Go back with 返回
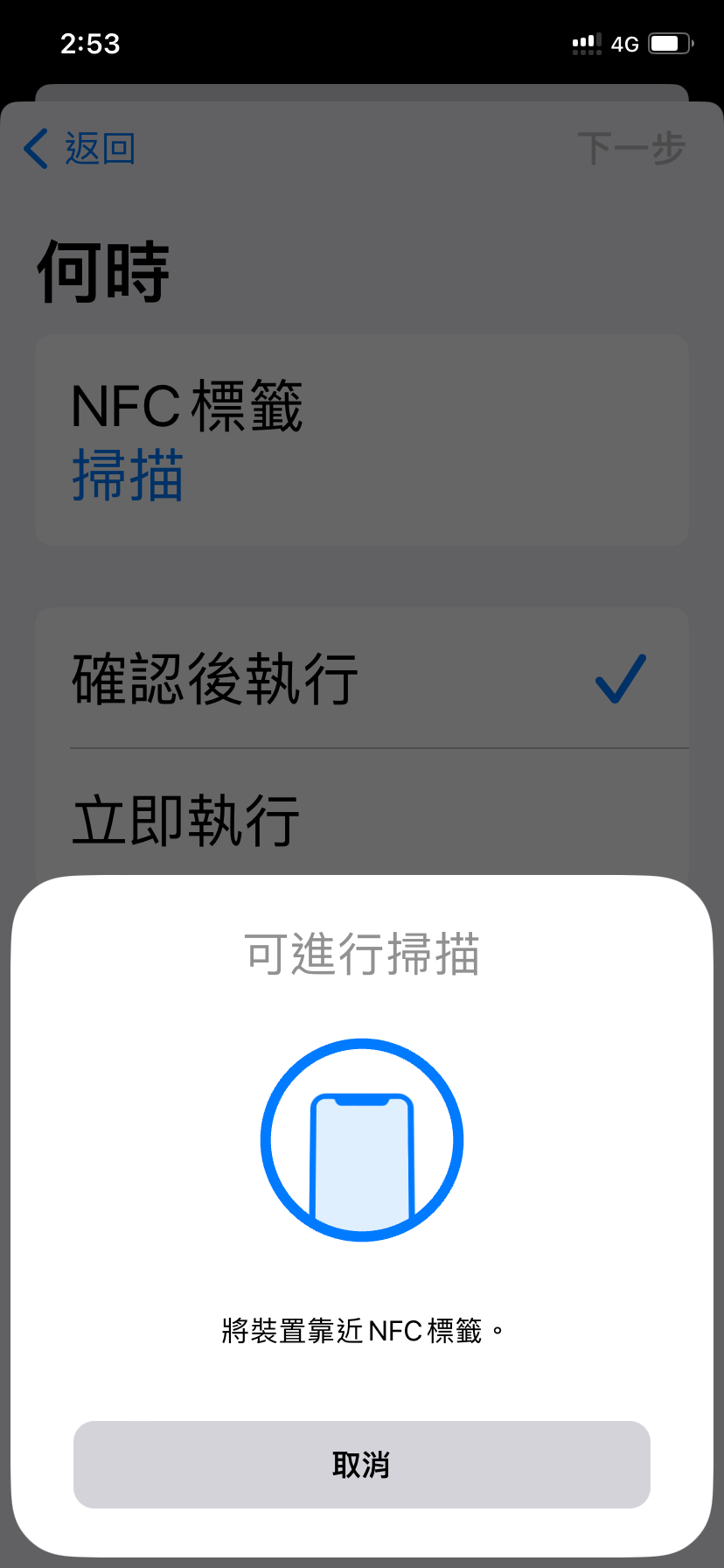The width and height of the screenshot is (724, 1568). click(x=80, y=149)
